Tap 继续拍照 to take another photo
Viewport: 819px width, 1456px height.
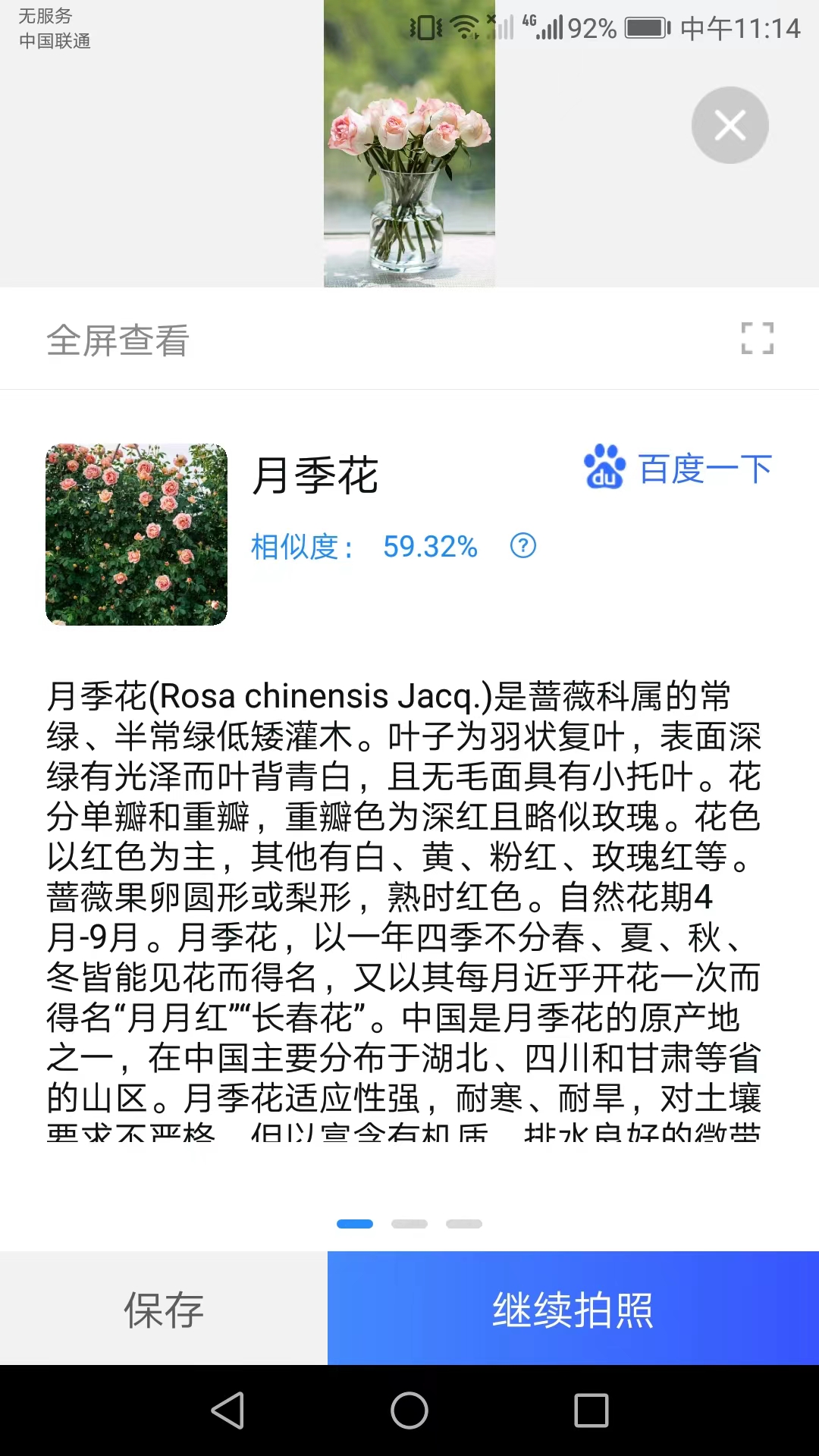(573, 1308)
